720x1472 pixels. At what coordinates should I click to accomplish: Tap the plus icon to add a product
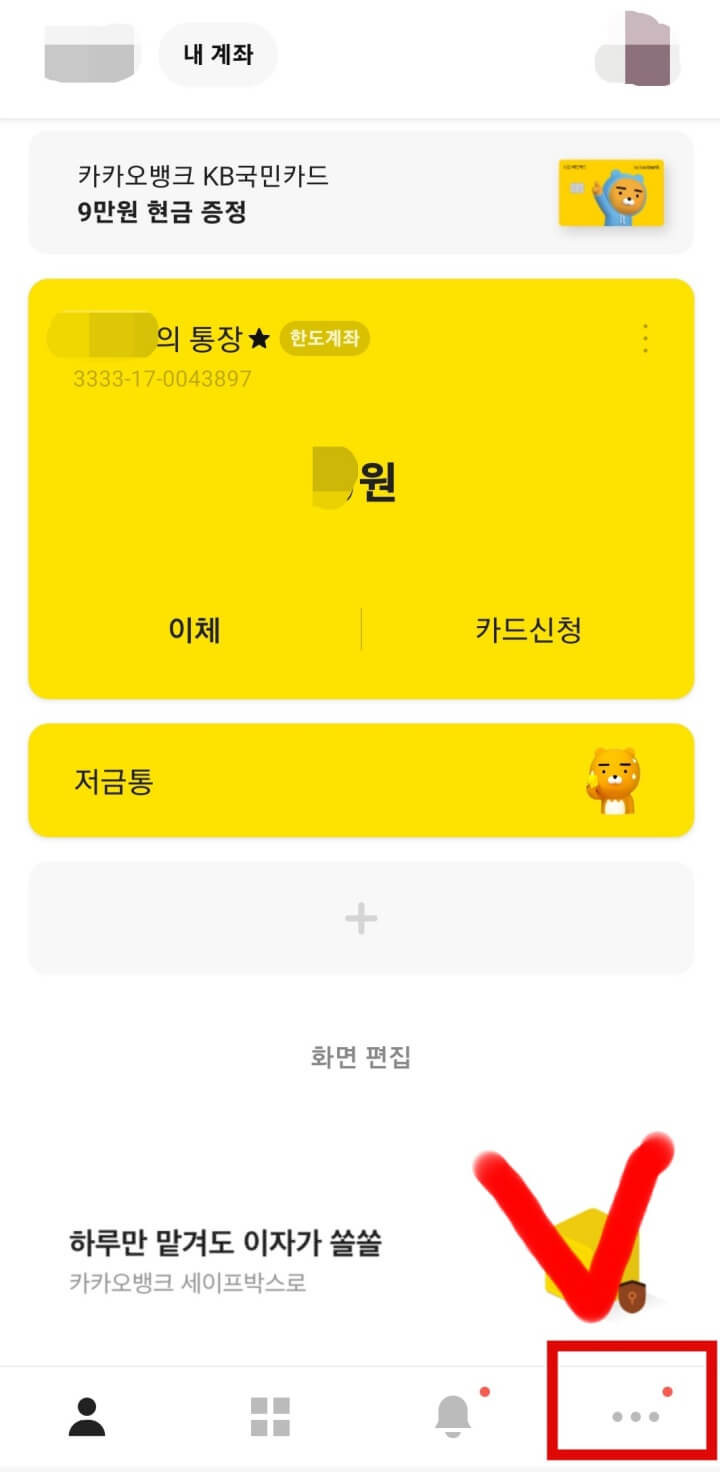359,917
